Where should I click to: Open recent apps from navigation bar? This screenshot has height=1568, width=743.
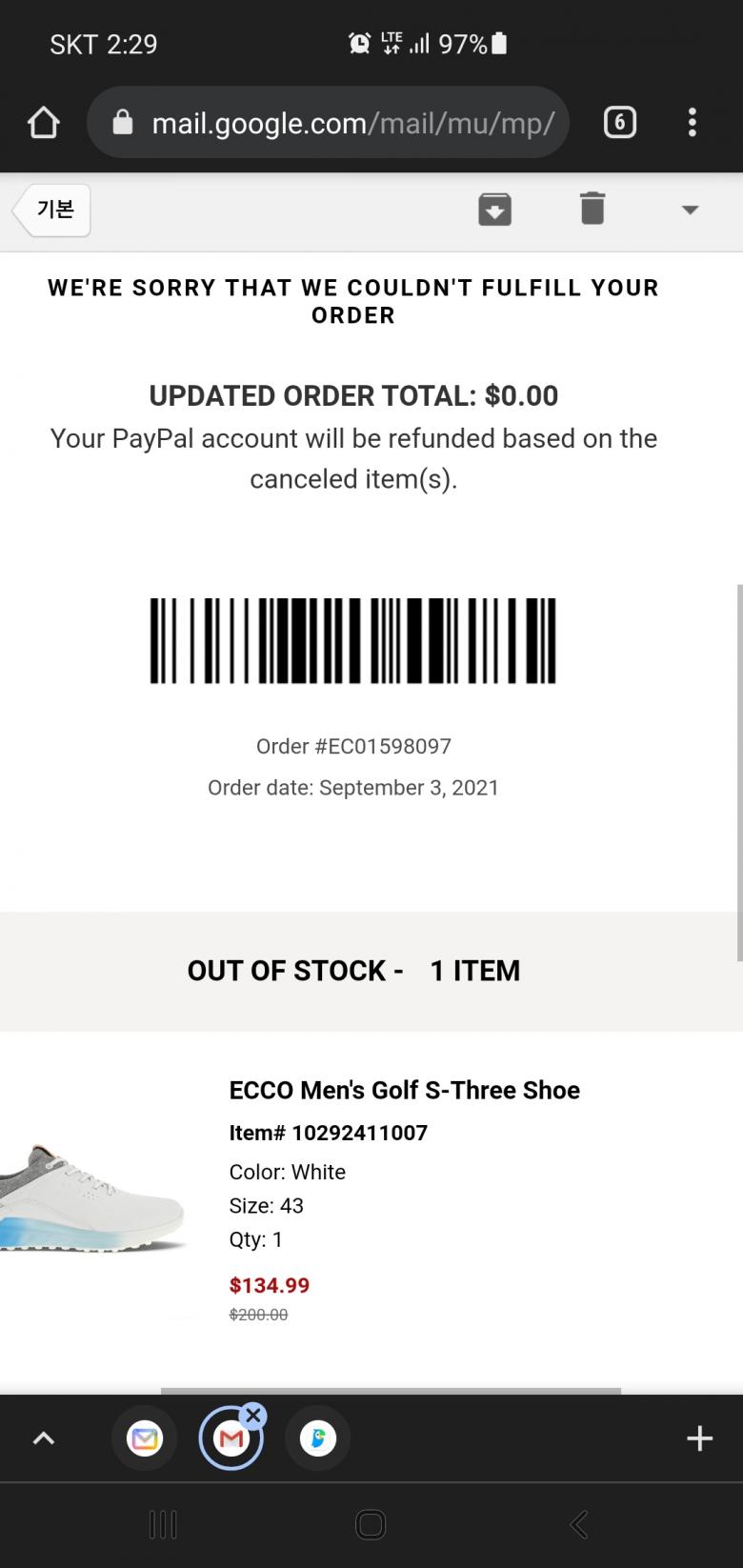[163, 1524]
